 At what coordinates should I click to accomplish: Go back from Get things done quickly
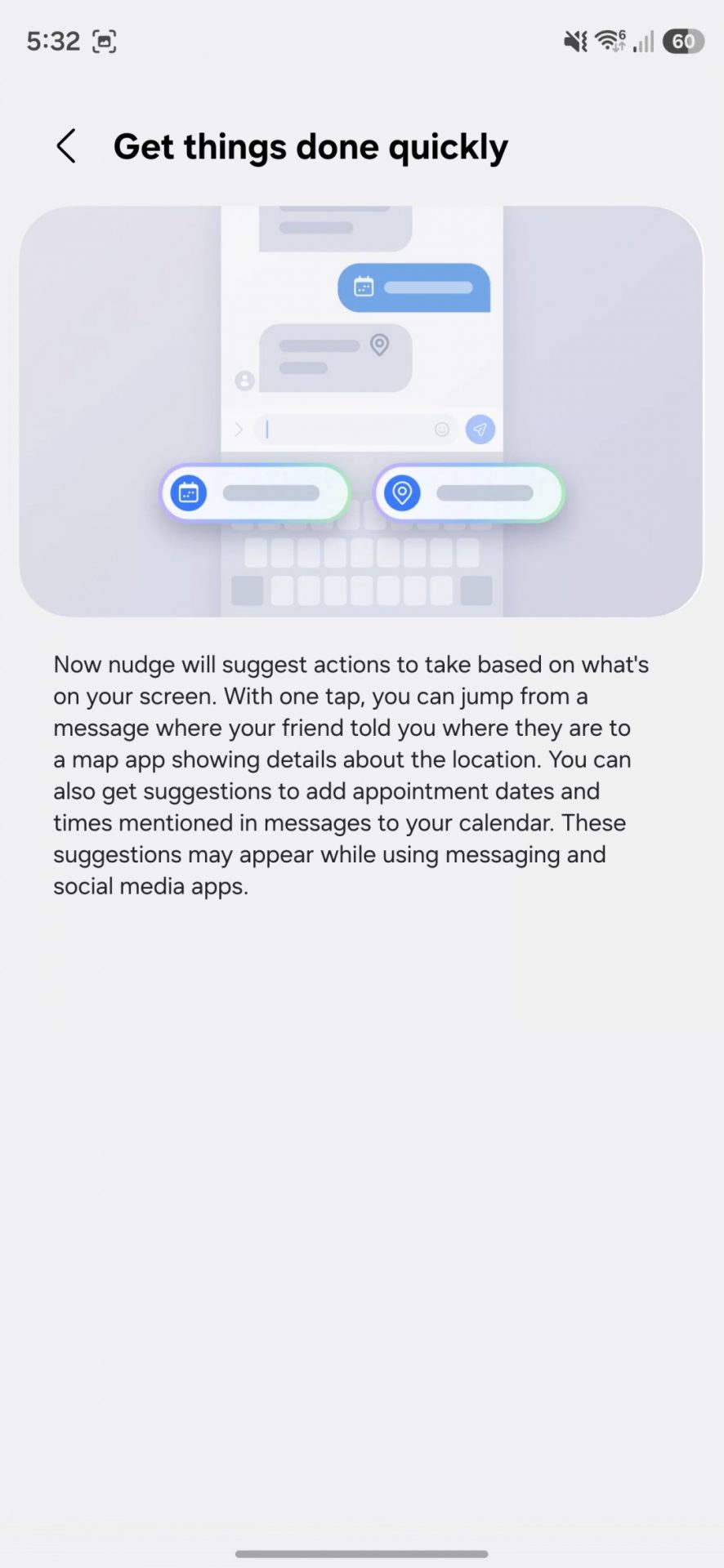point(66,146)
